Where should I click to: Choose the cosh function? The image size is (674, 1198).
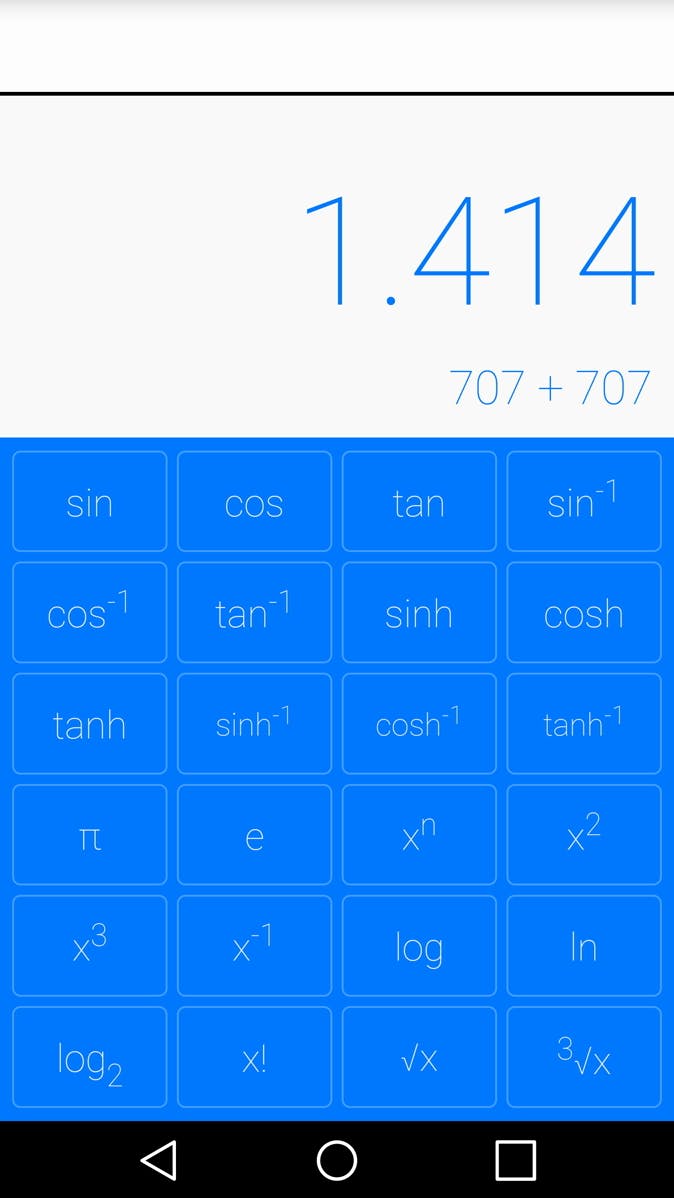click(x=583, y=612)
